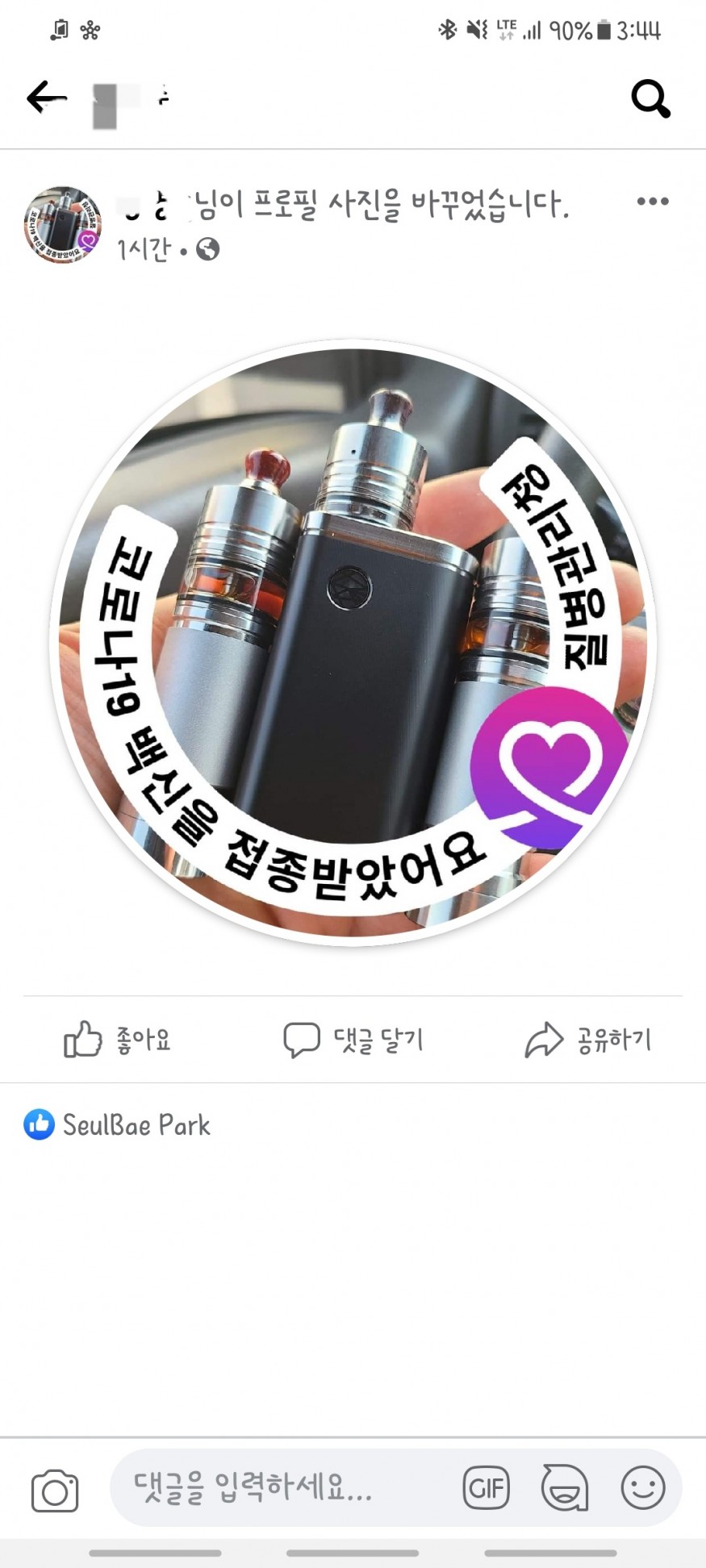View SeulBae Park's like reaction
Screen dimensions: 706x1568
point(118,1124)
